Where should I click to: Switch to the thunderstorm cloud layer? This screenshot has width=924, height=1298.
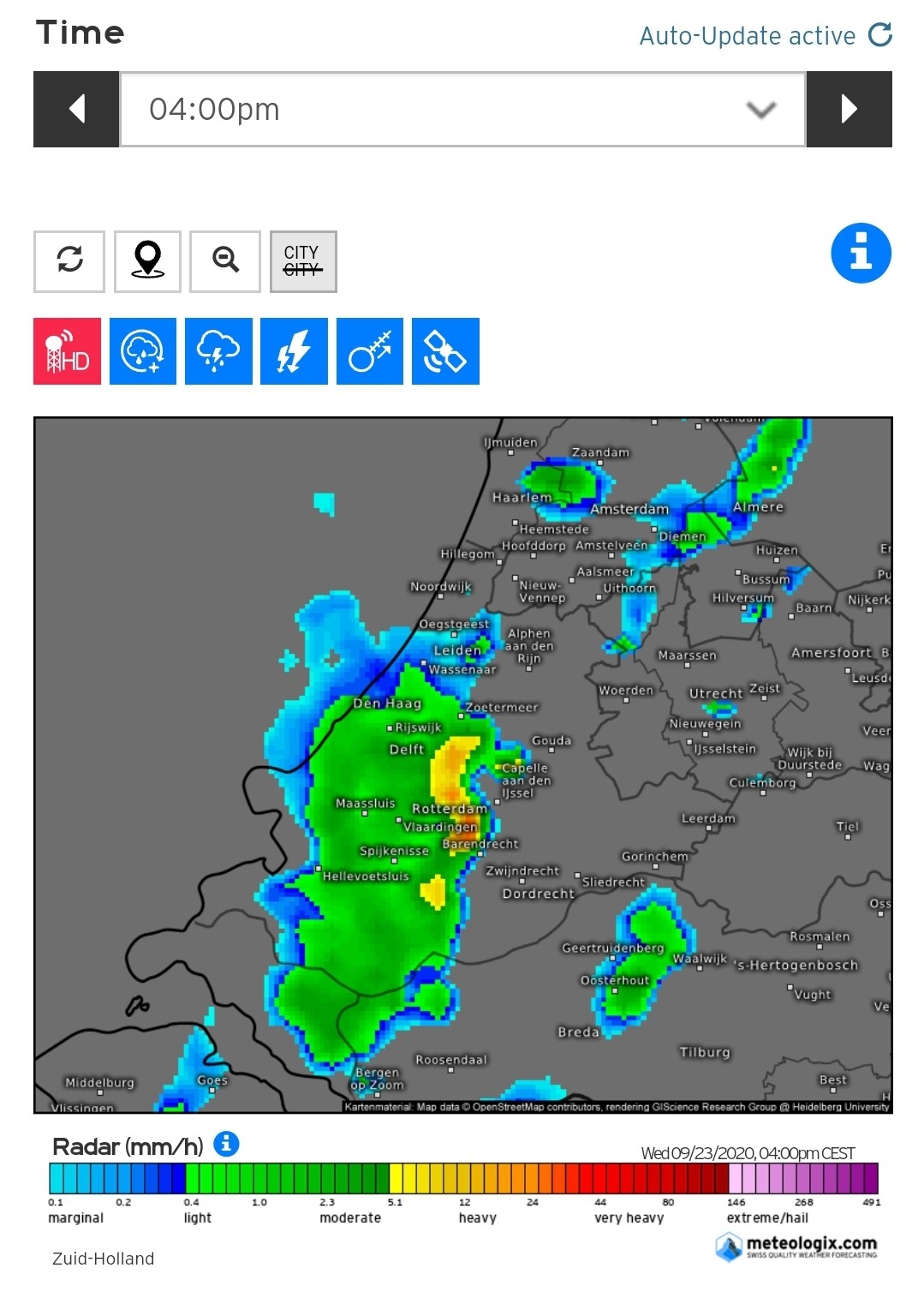click(218, 351)
